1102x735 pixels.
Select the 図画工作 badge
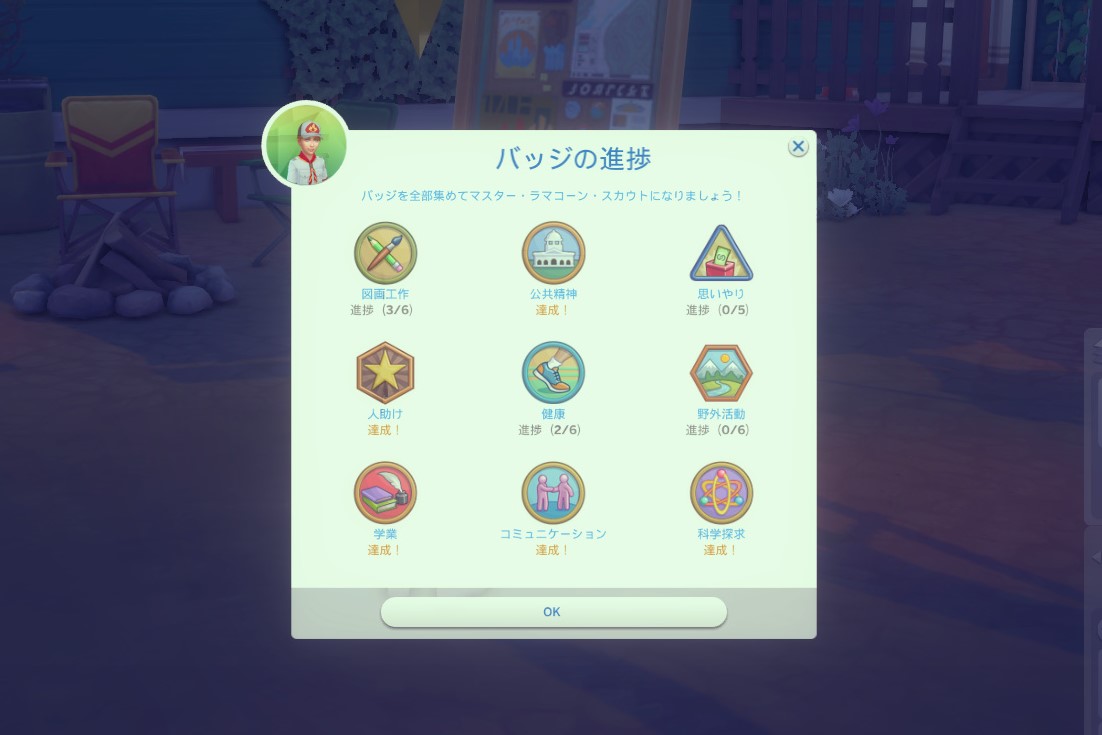tap(385, 253)
